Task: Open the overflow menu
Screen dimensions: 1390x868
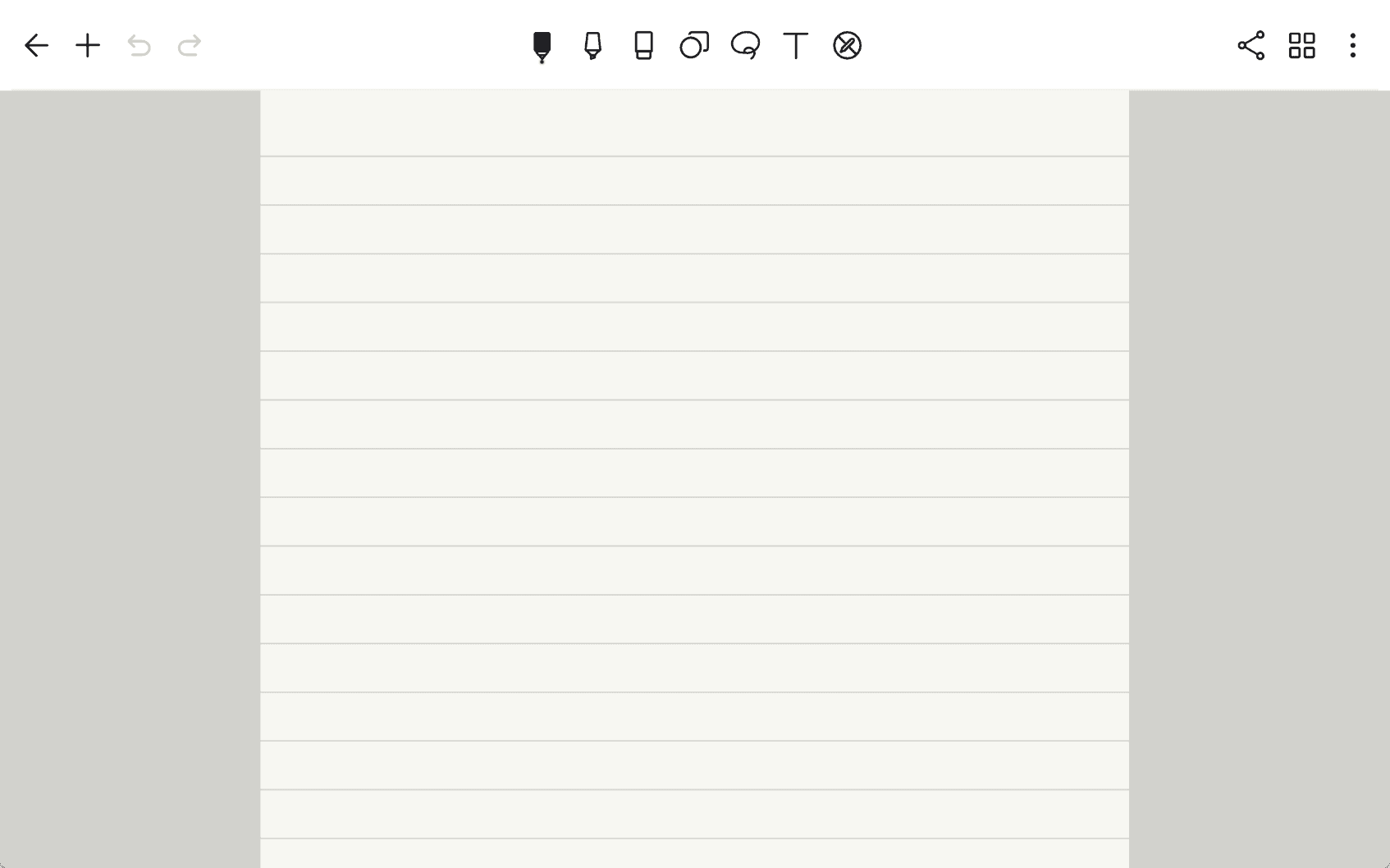Action: click(1353, 45)
